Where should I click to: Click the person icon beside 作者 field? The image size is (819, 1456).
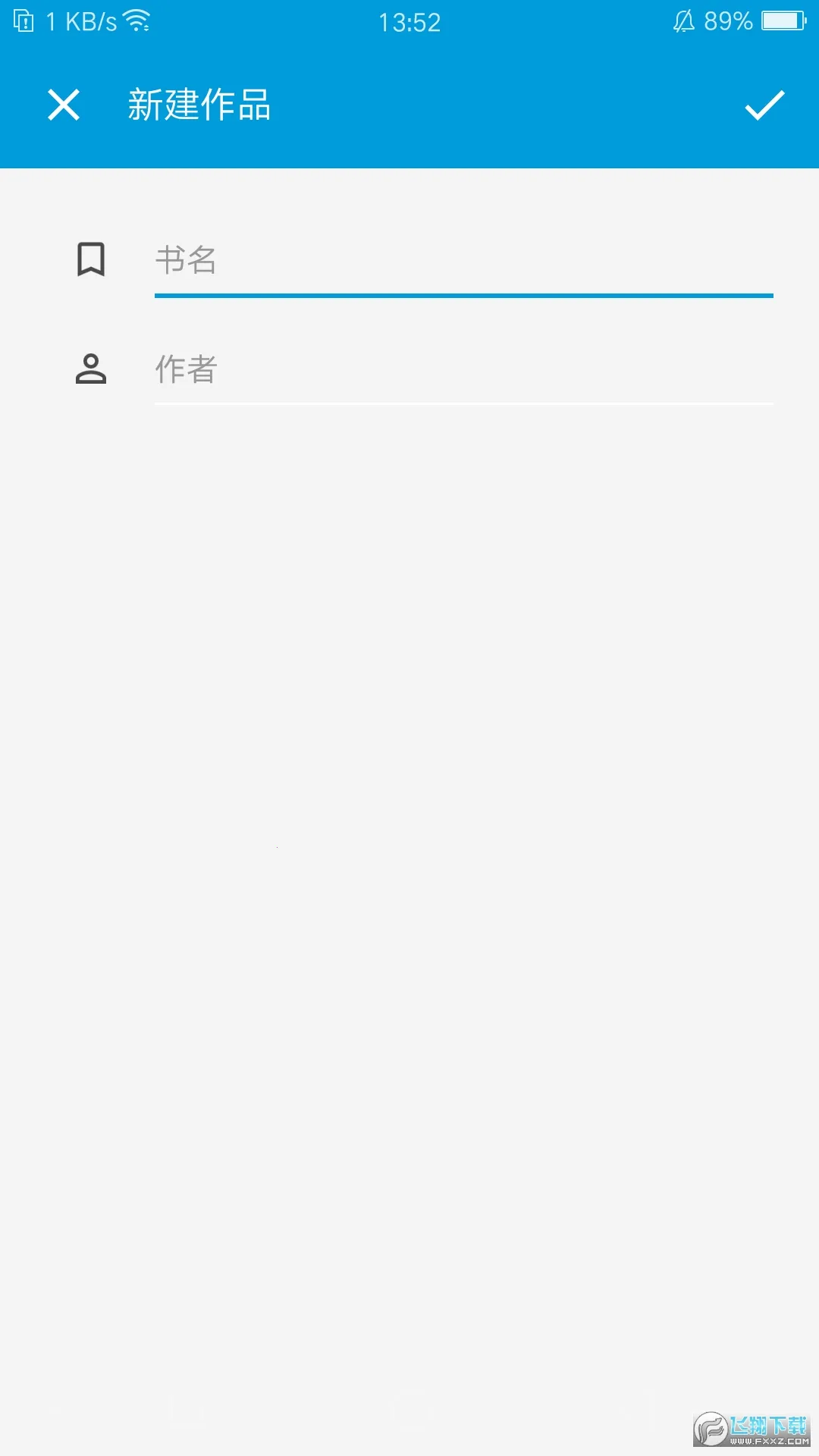90,369
